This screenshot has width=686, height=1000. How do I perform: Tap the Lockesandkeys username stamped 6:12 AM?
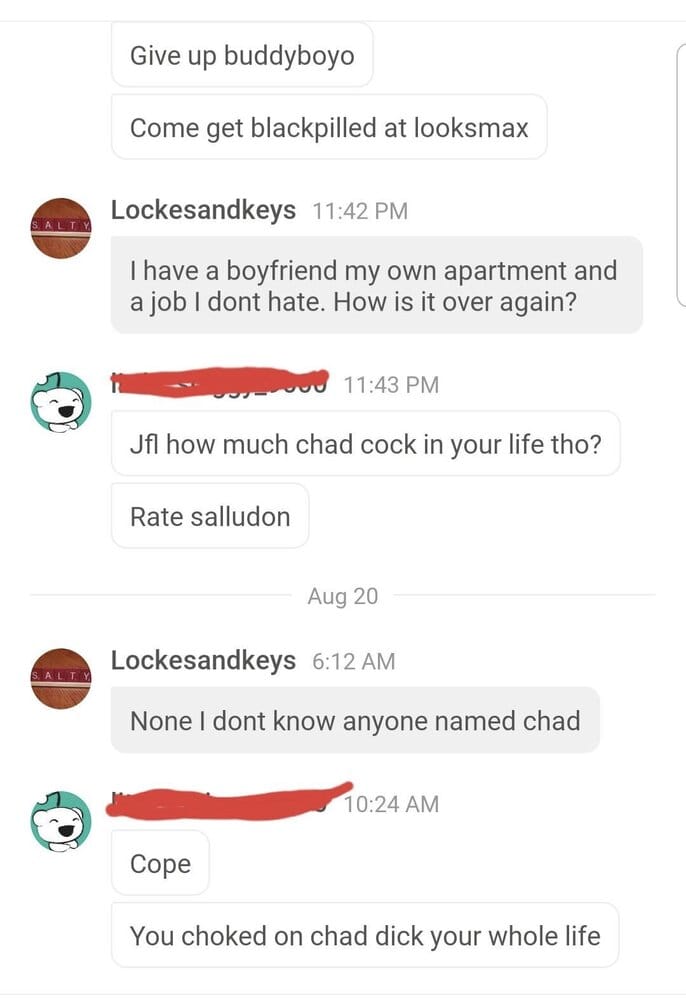pos(203,661)
